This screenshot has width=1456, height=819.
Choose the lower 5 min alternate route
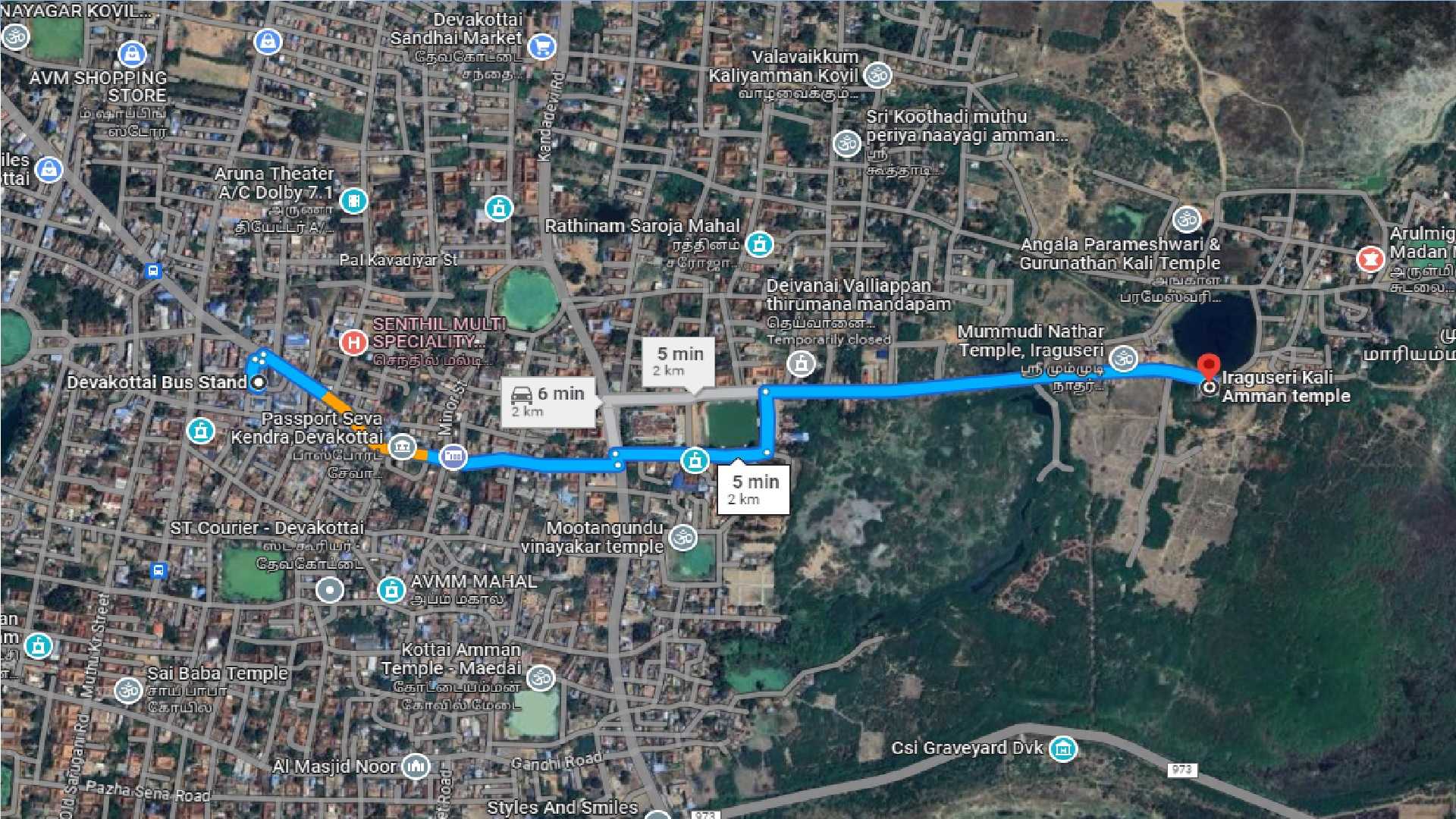pos(754,489)
